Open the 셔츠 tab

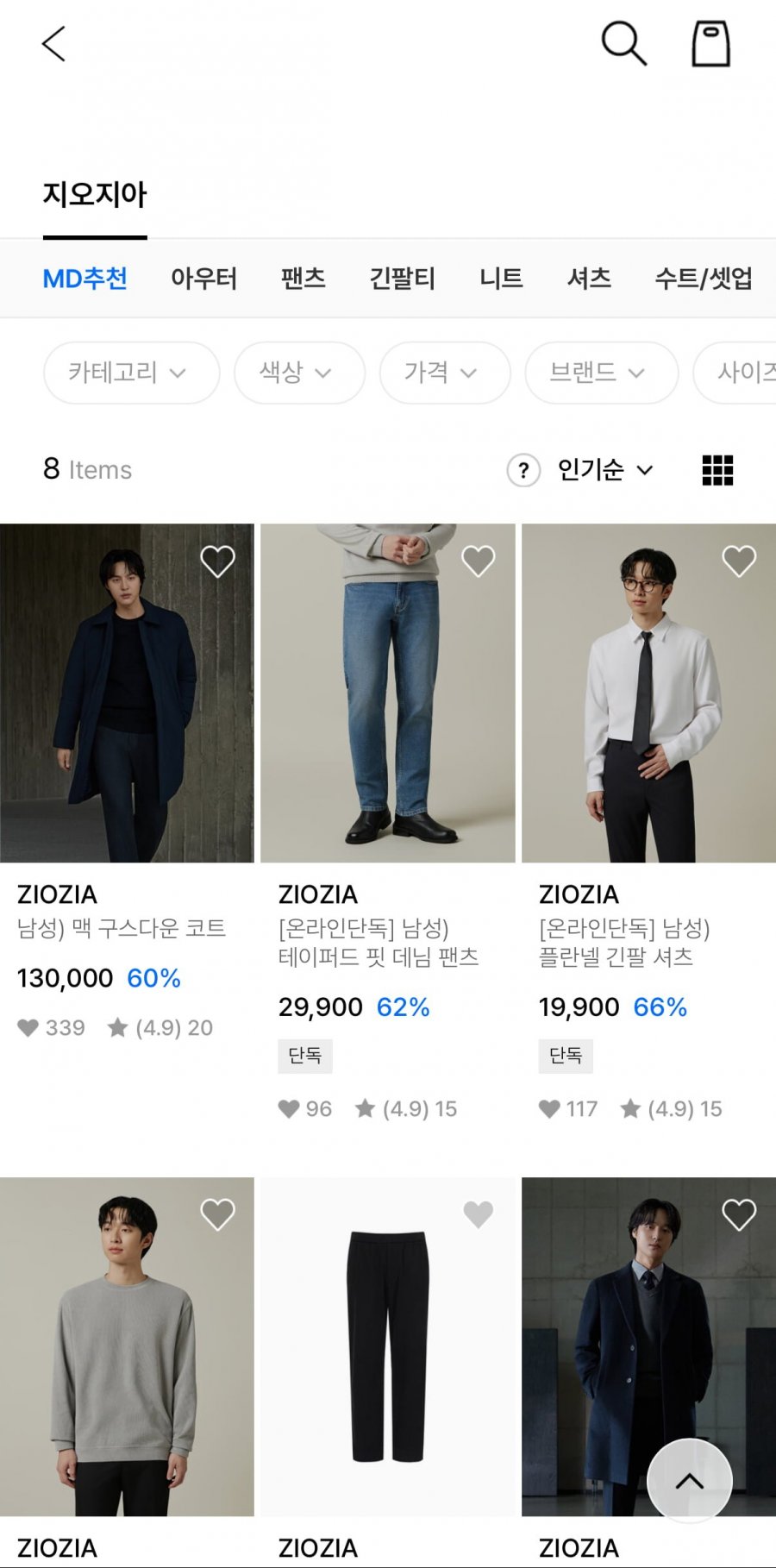[x=589, y=279]
